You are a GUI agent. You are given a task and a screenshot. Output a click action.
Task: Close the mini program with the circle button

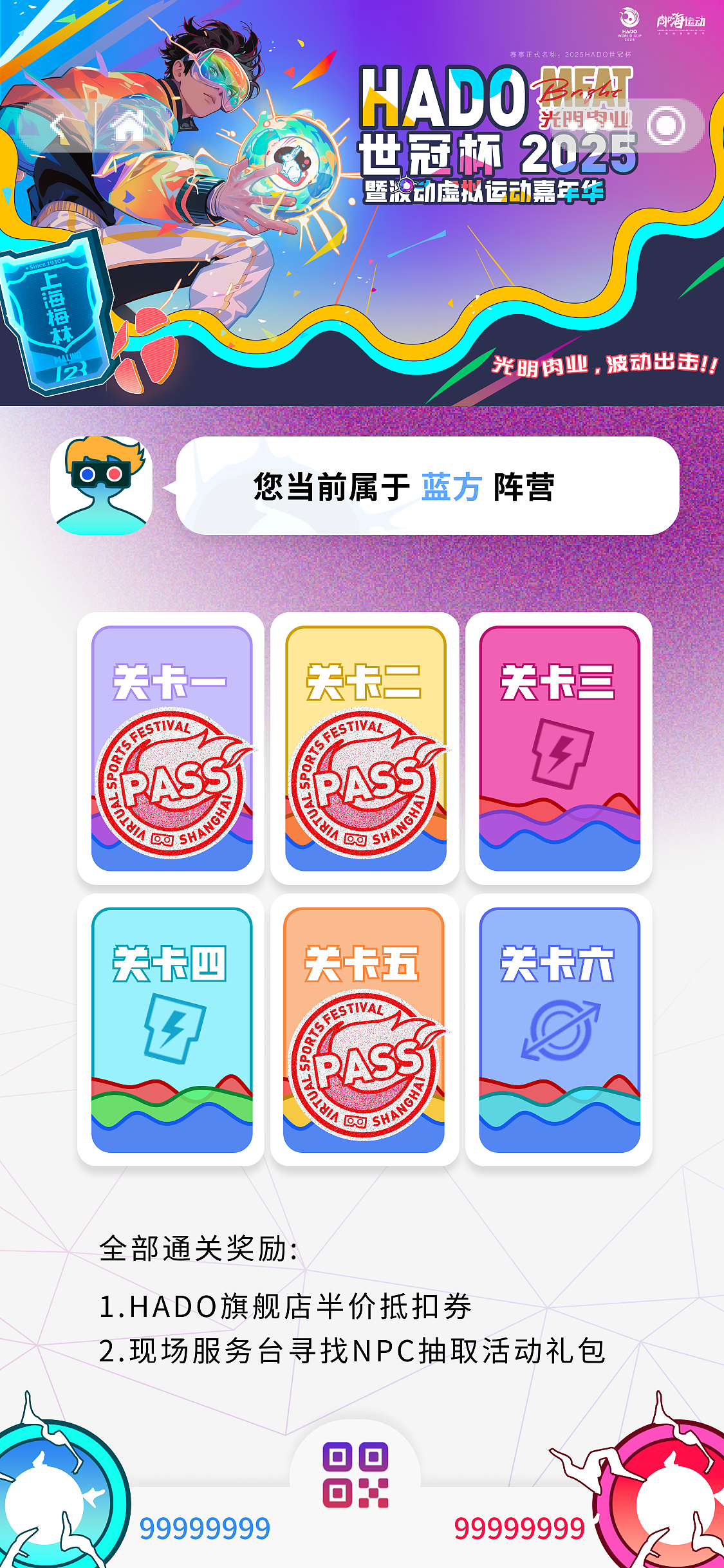pyautogui.click(x=665, y=126)
